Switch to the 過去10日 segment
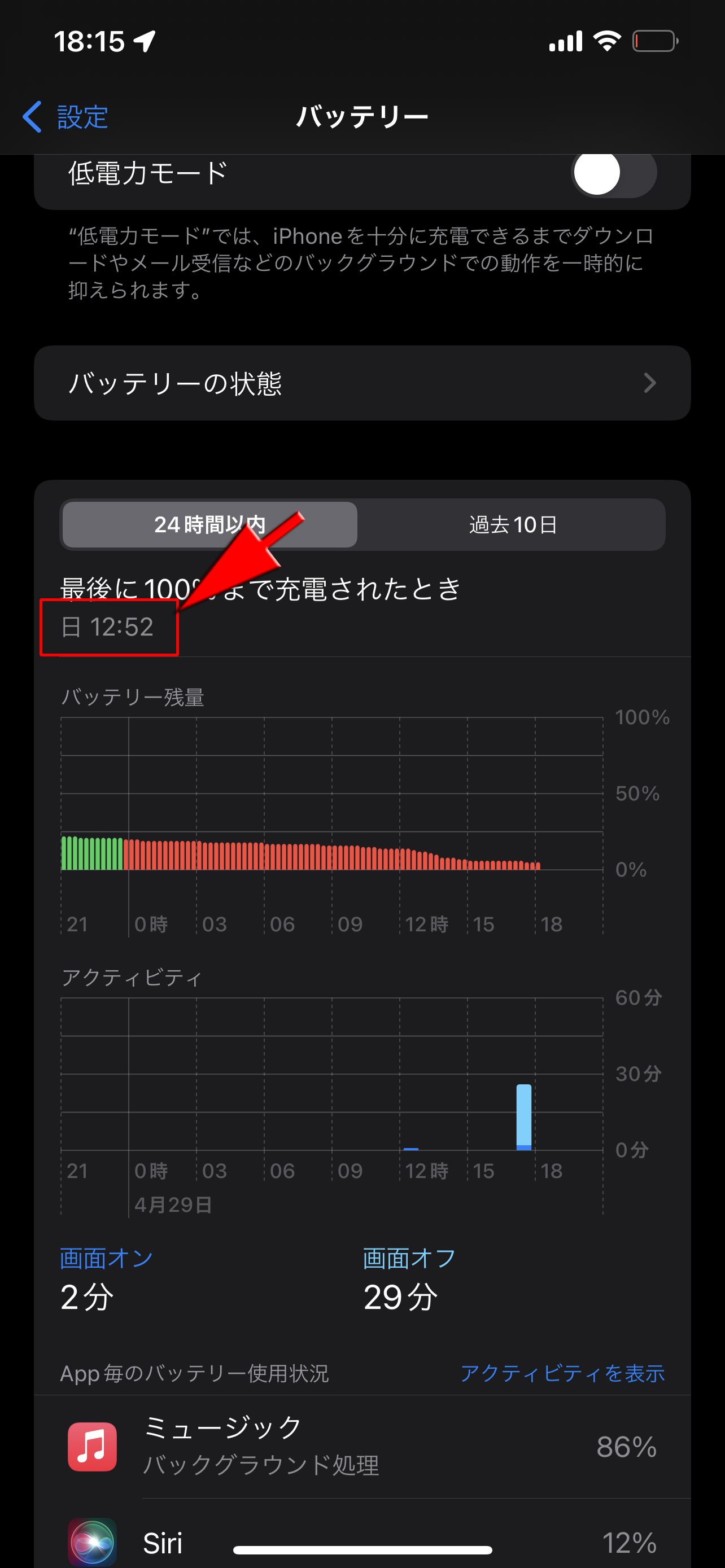The image size is (725, 1568). (513, 524)
